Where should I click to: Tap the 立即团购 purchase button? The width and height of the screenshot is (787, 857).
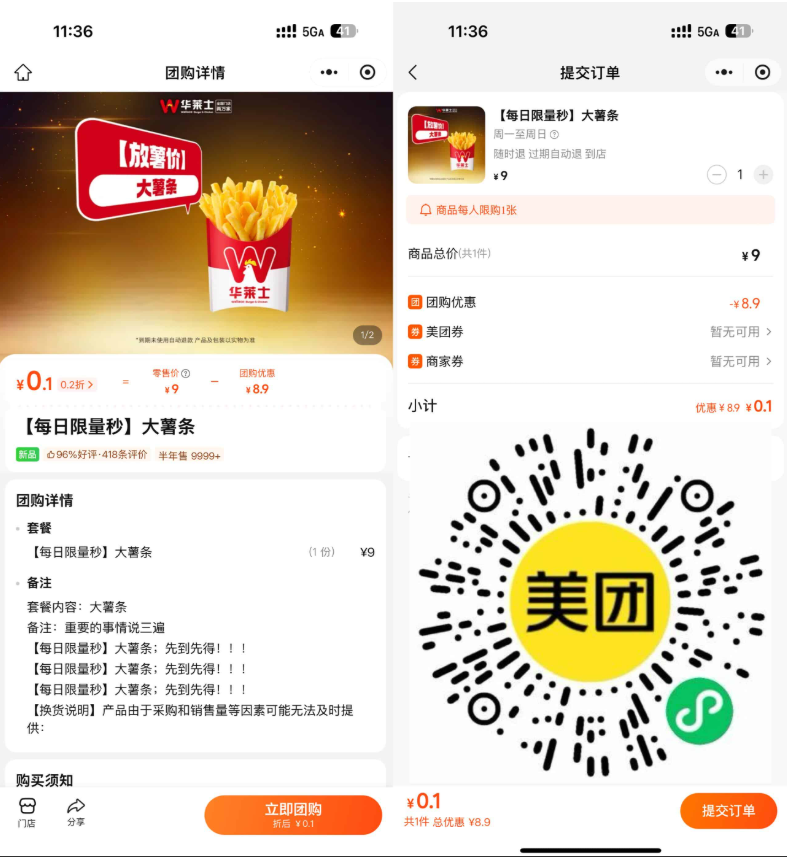coord(293,814)
